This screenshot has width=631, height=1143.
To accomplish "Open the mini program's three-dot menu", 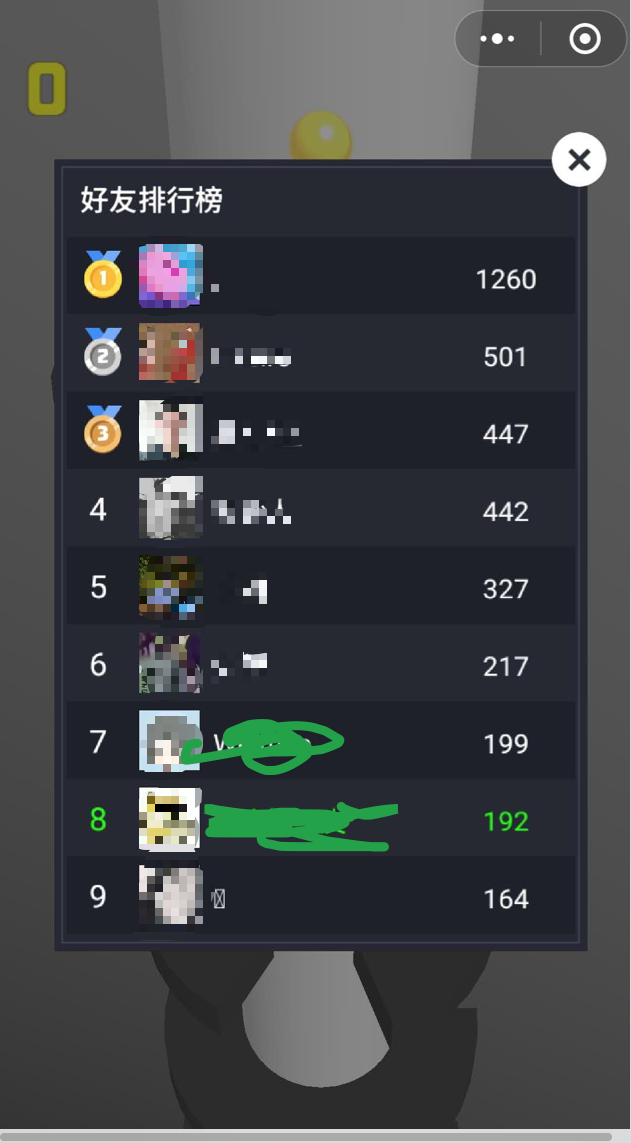I will 497,39.
